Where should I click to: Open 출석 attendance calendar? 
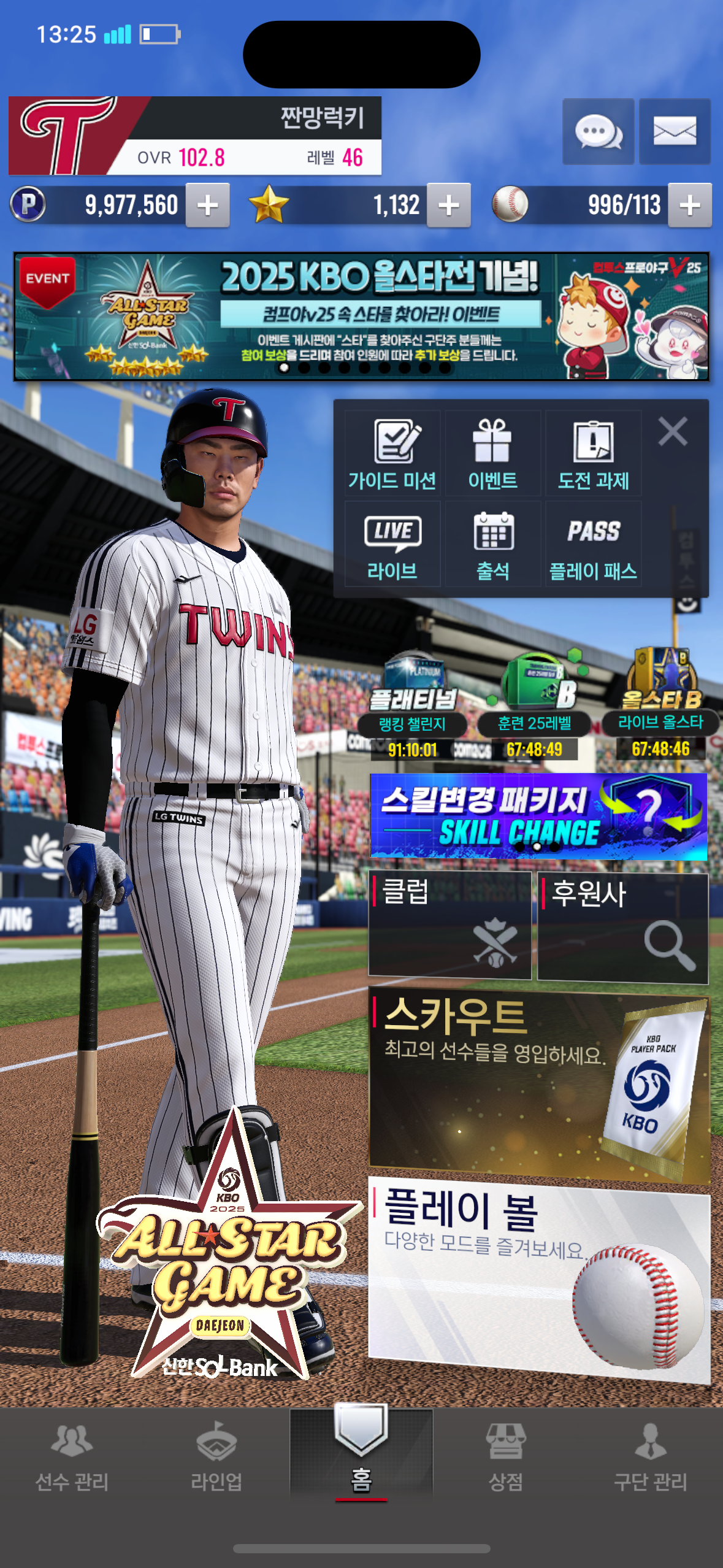[493, 544]
